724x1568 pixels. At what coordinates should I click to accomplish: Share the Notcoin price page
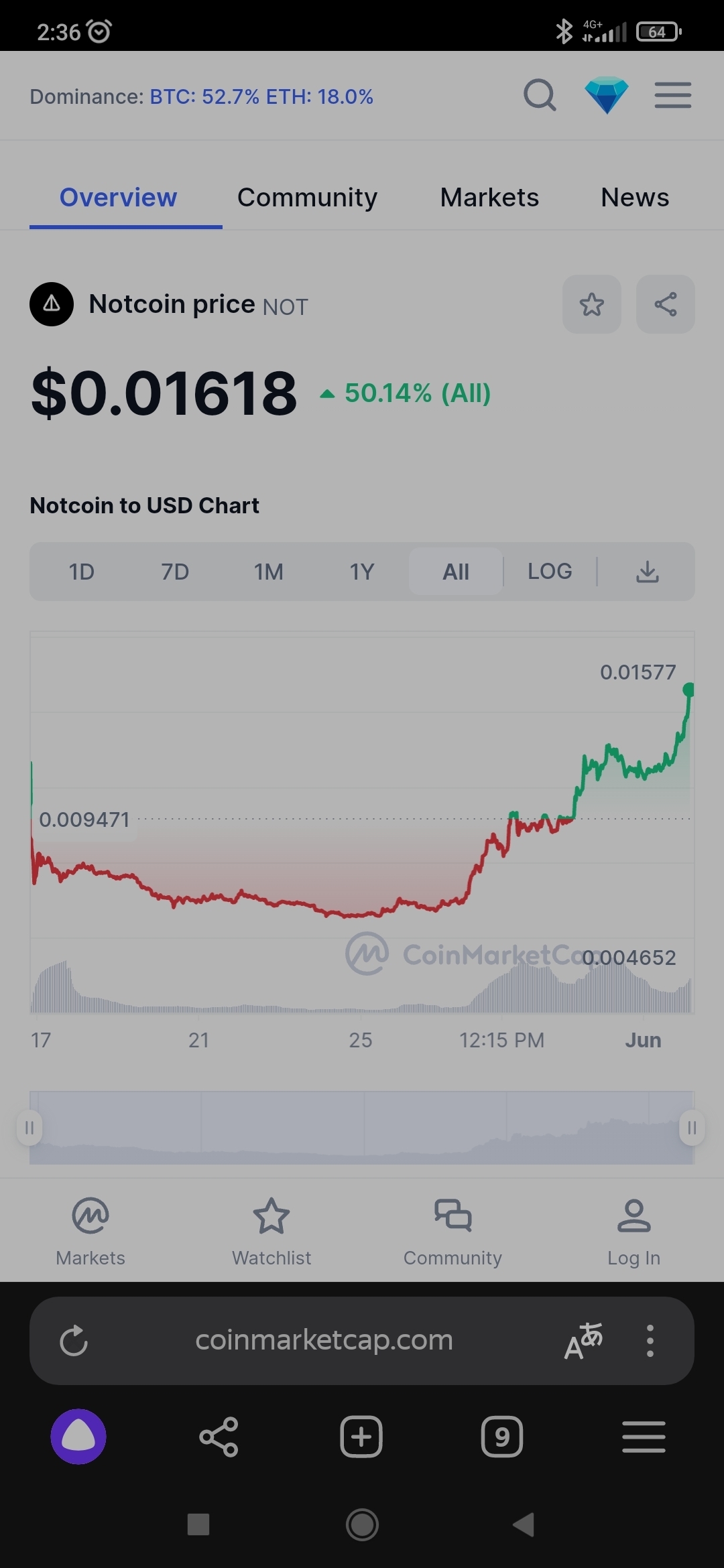[665, 304]
